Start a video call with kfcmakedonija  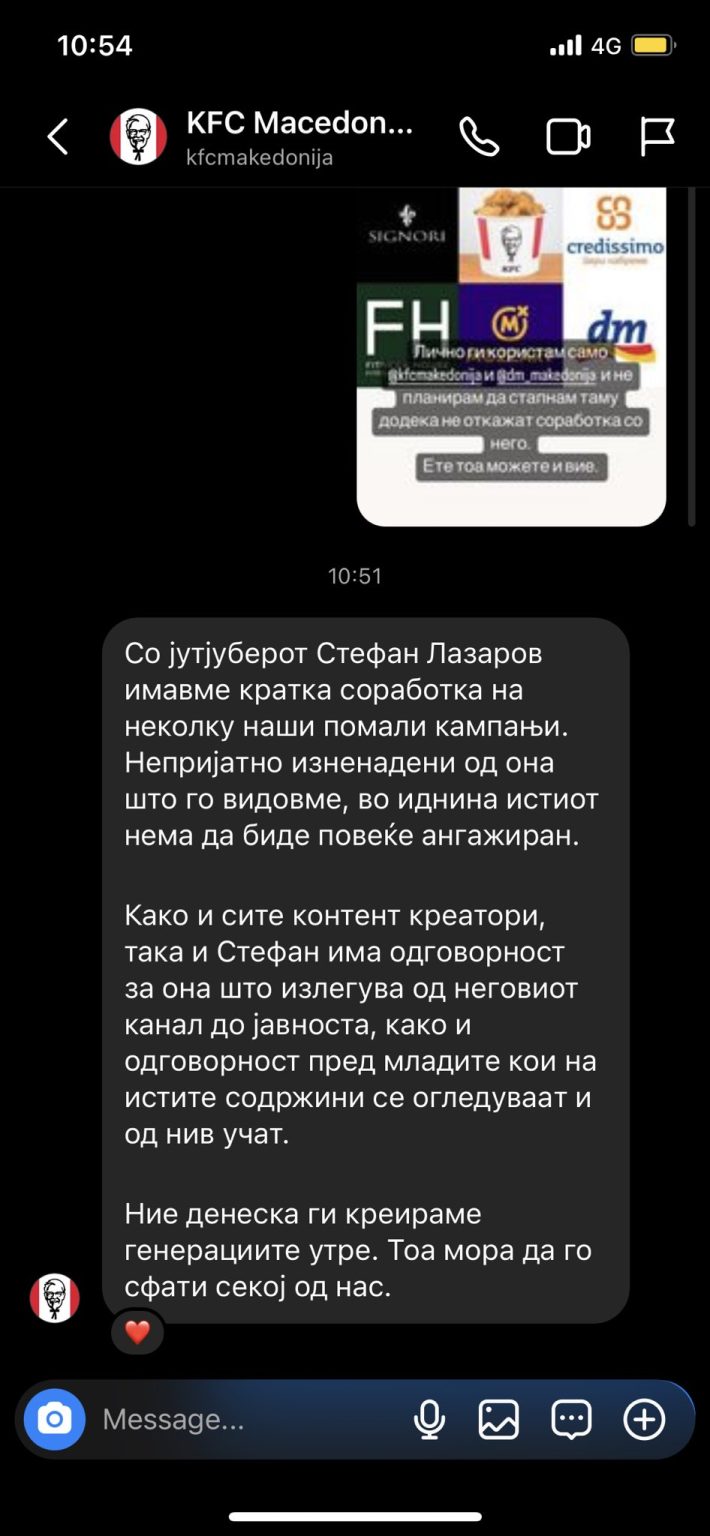click(568, 137)
